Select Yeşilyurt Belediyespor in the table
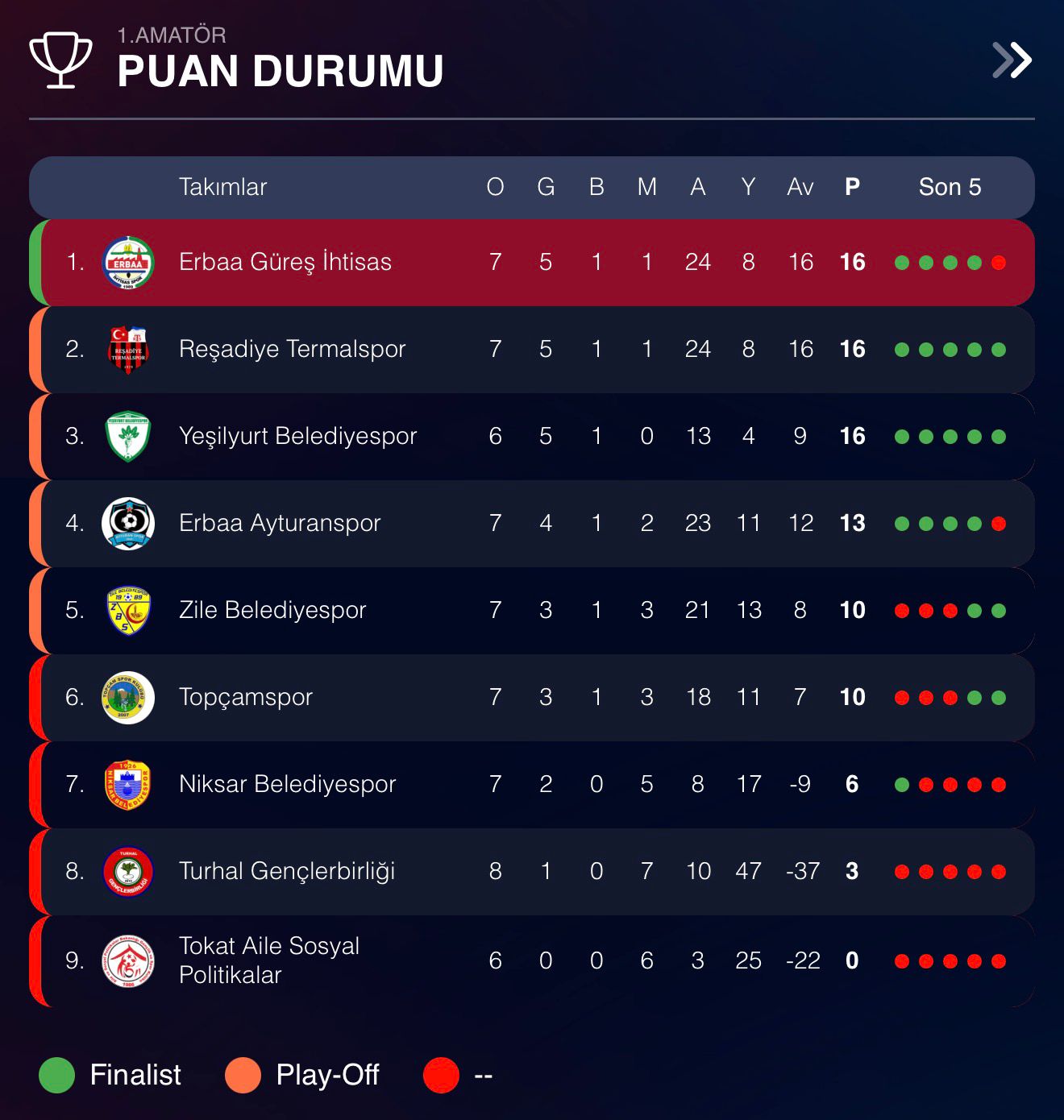The height and width of the screenshot is (1120, 1064). (297, 436)
